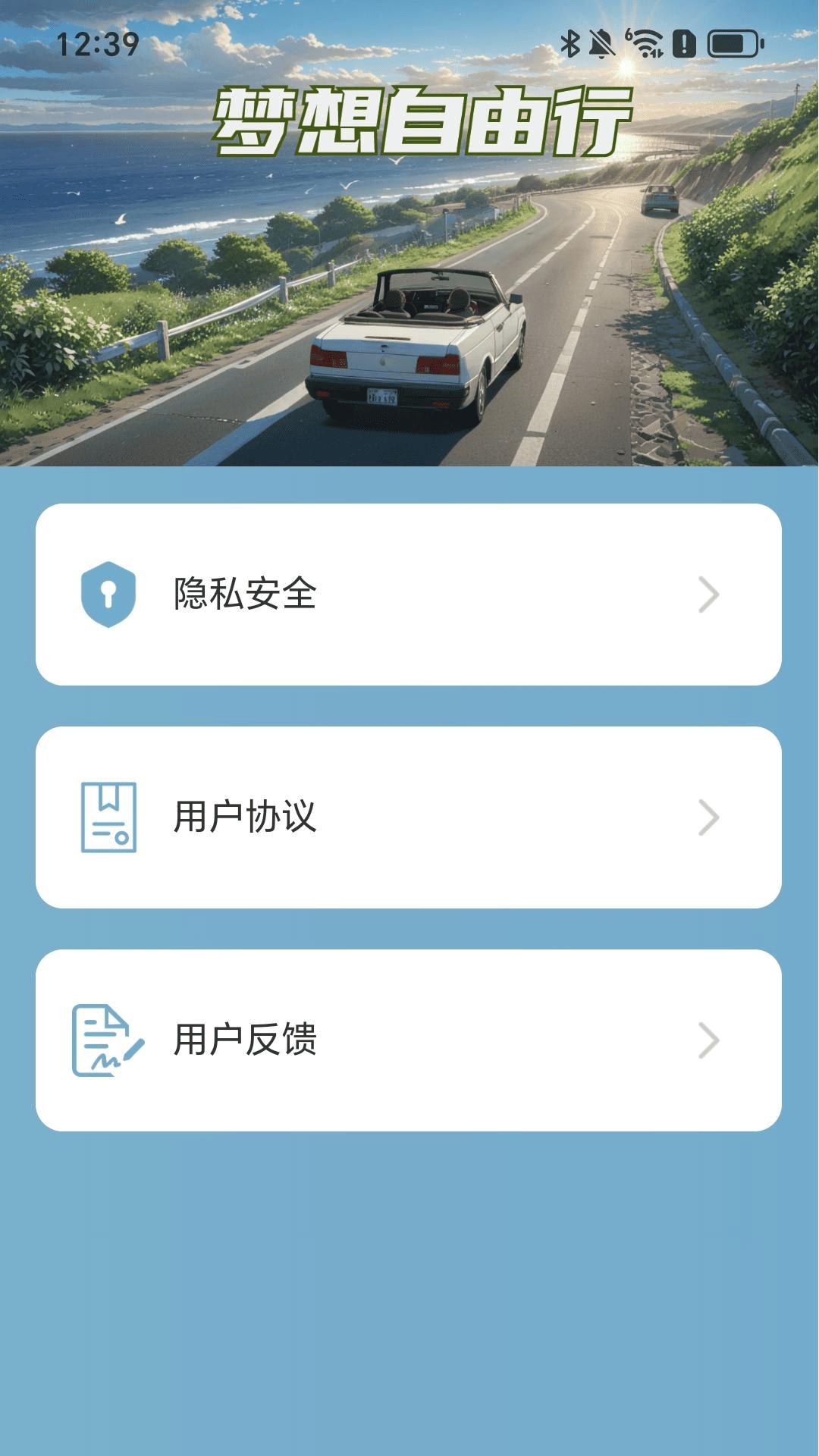Select the muted notification bell icon

coord(601,43)
